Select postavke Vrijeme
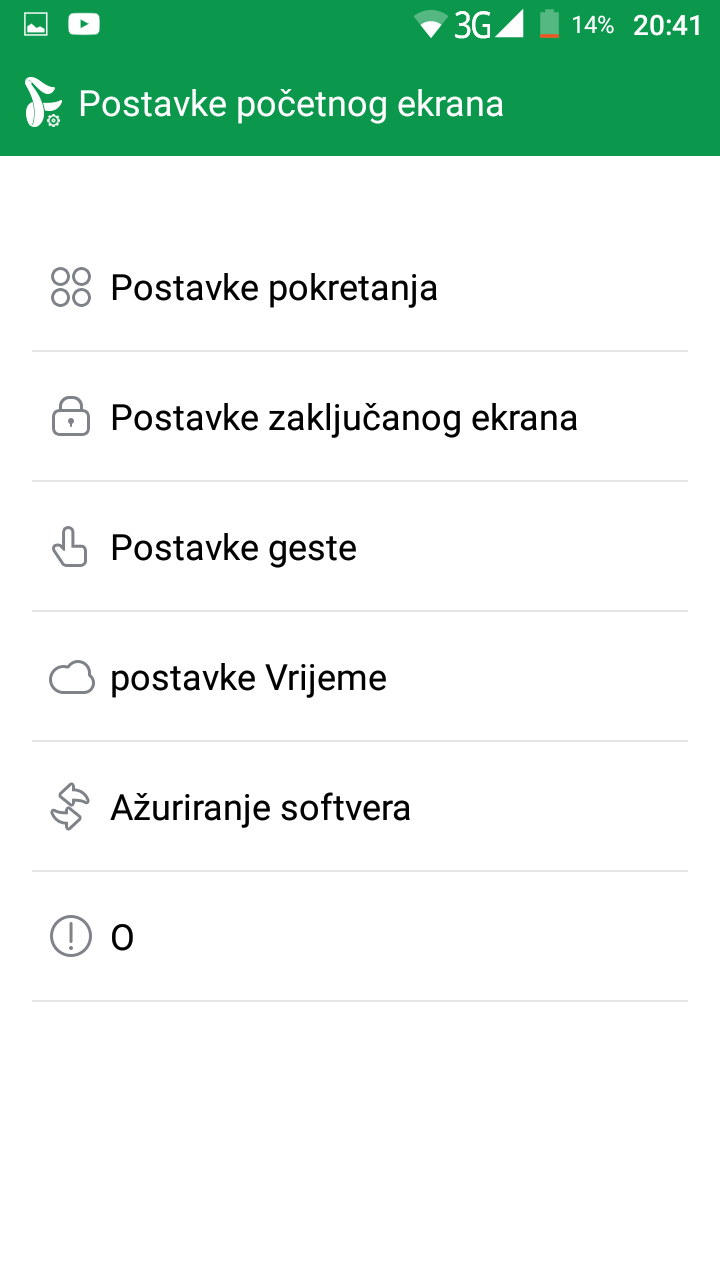The height and width of the screenshot is (1280, 720). click(360, 677)
